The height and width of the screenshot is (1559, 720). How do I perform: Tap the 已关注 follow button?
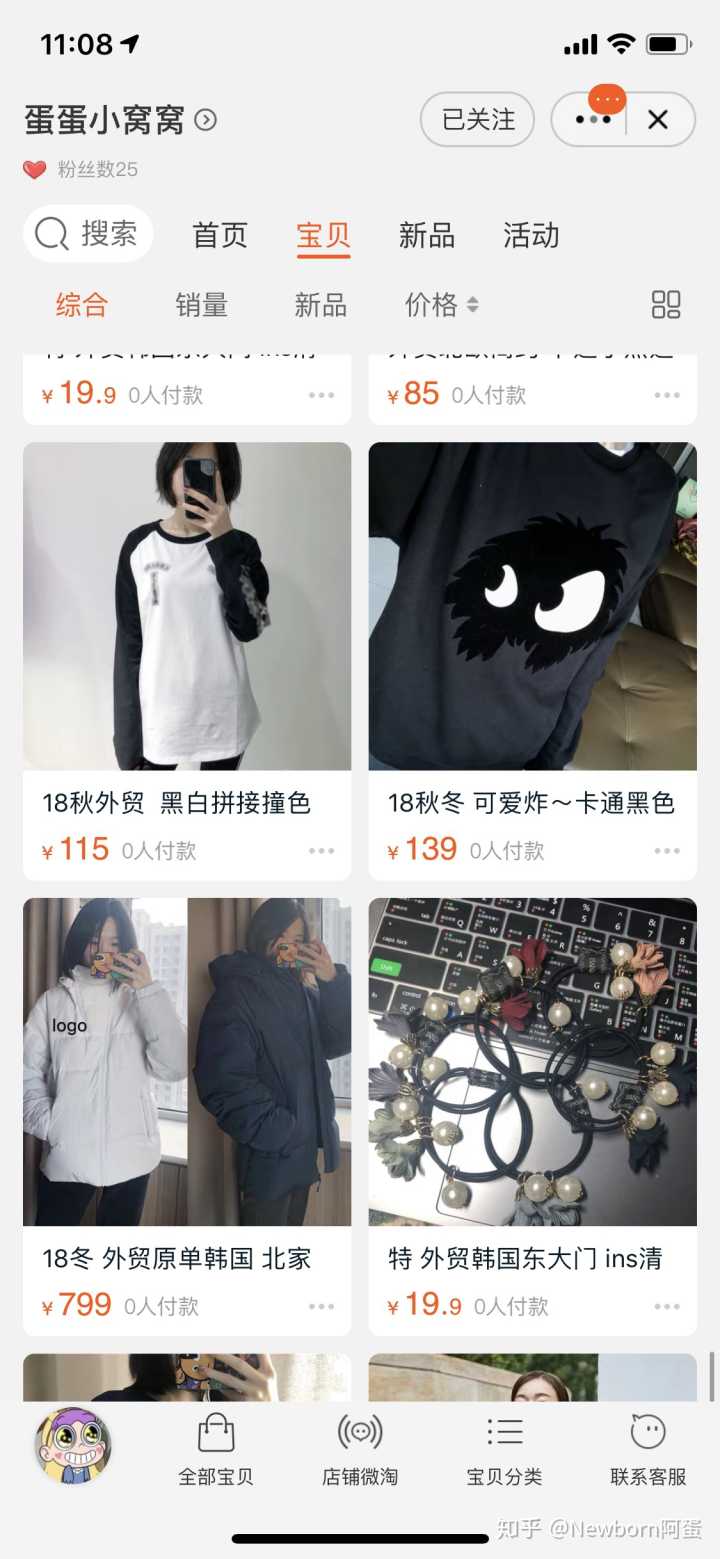coord(478,120)
